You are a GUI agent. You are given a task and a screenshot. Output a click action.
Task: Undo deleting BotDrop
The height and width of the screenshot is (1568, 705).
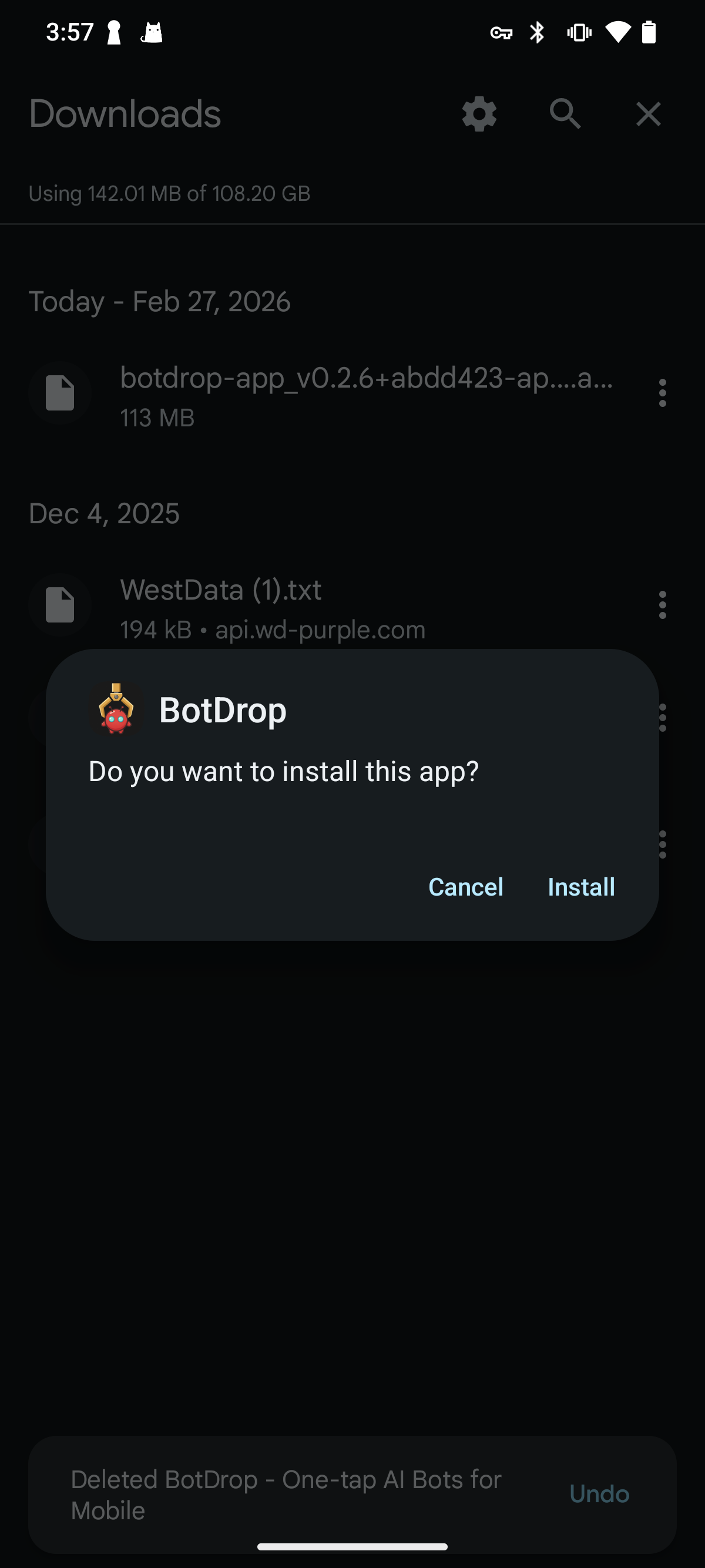(600, 1494)
